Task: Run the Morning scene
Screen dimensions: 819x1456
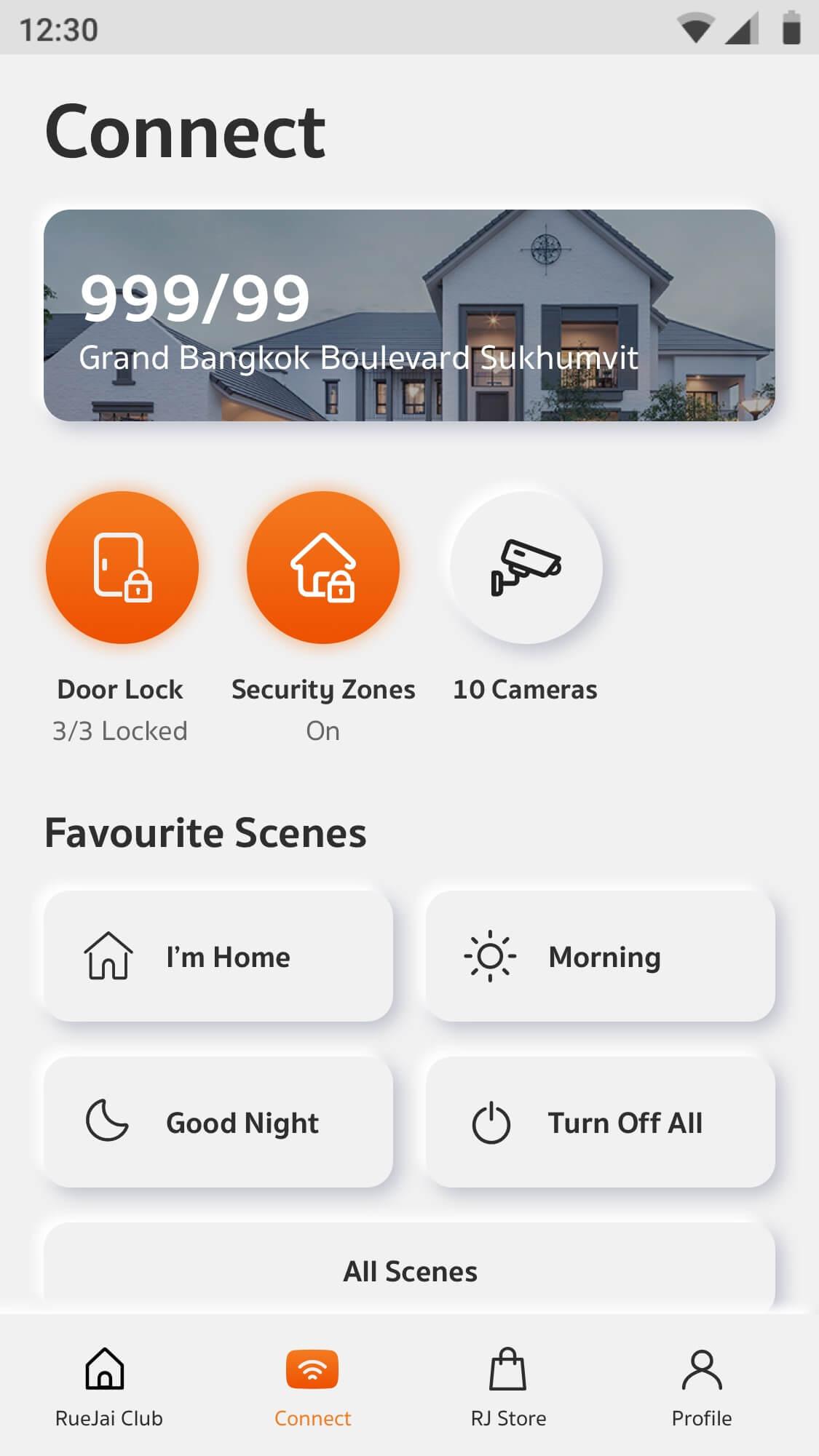Action: (601, 956)
